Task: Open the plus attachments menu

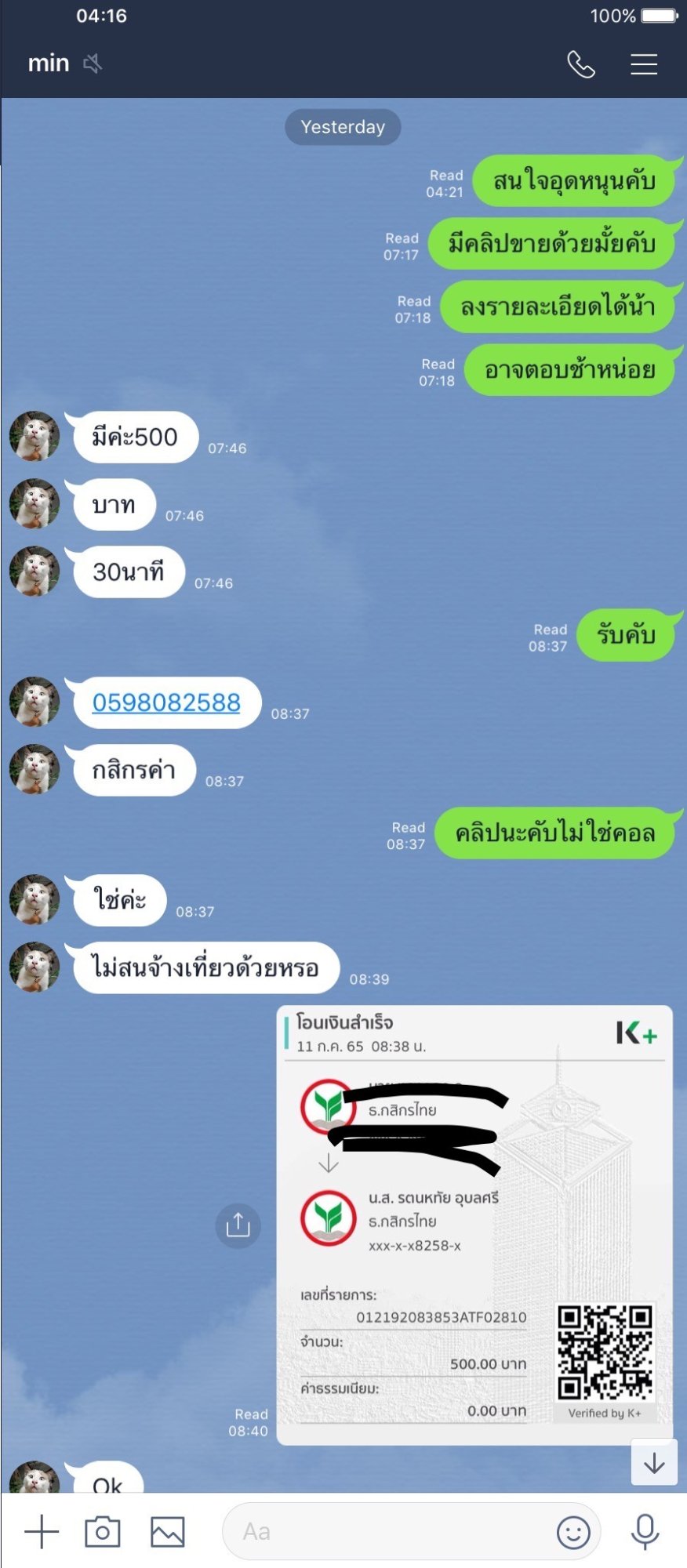Action: click(42, 1531)
